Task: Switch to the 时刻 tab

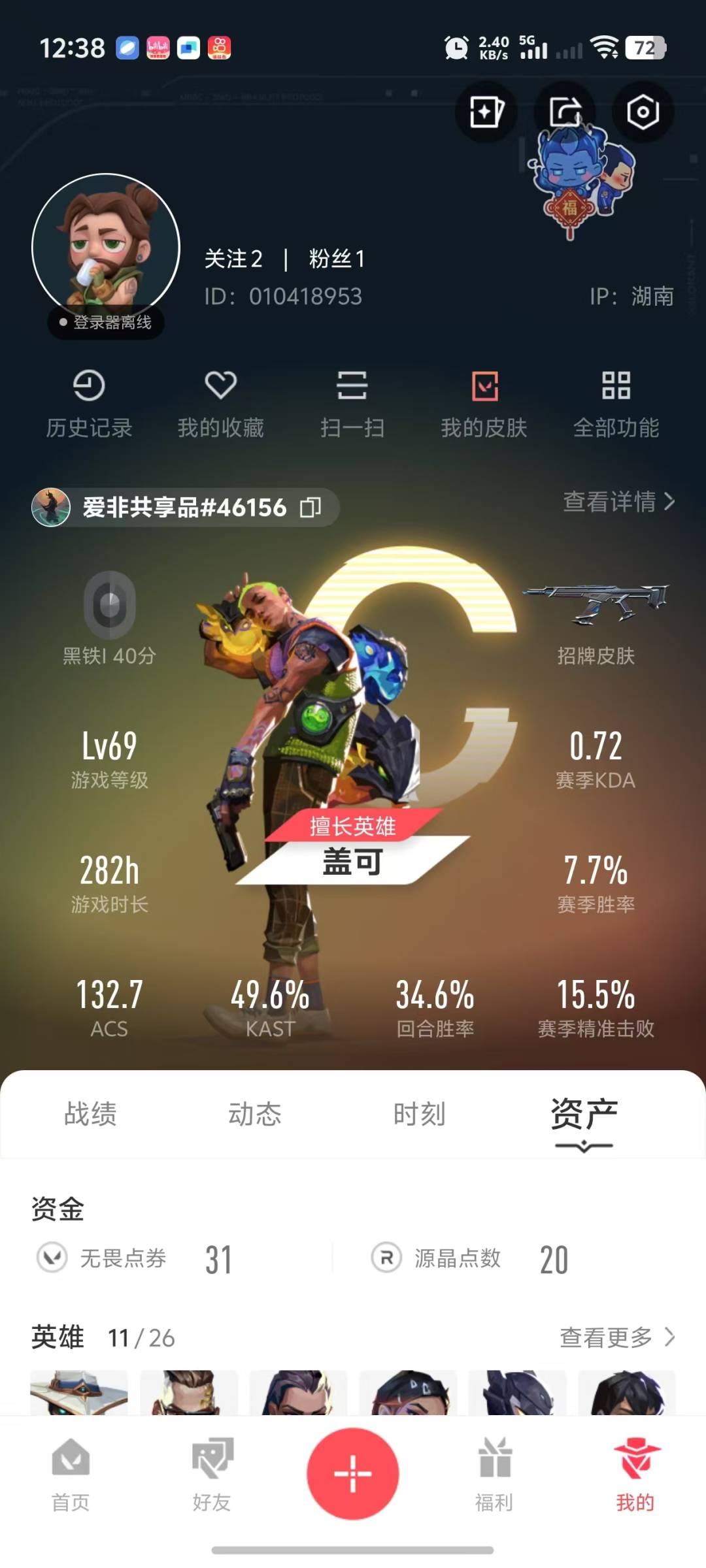Action: click(x=419, y=1114)
